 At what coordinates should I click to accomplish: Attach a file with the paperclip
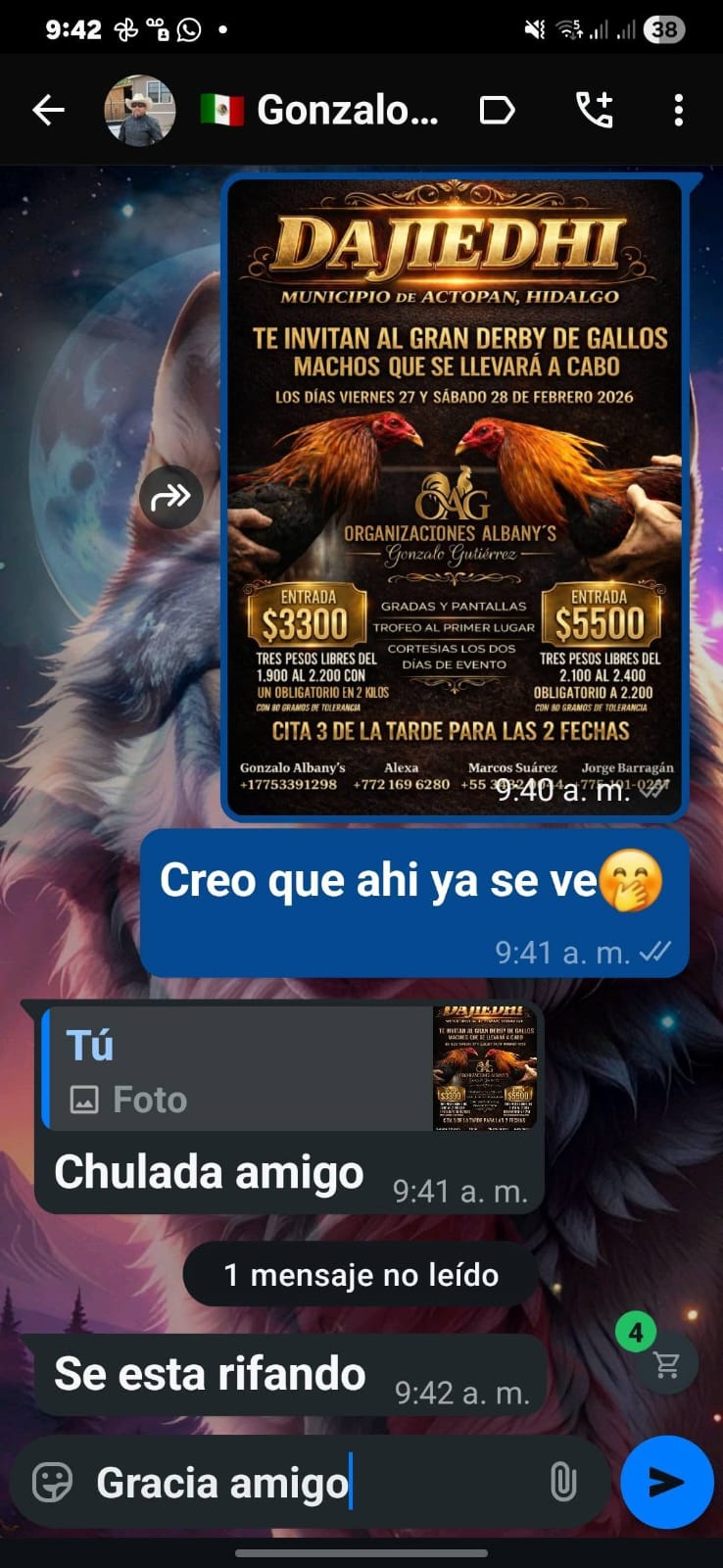pyautogui.click(x=563, y=1482)
